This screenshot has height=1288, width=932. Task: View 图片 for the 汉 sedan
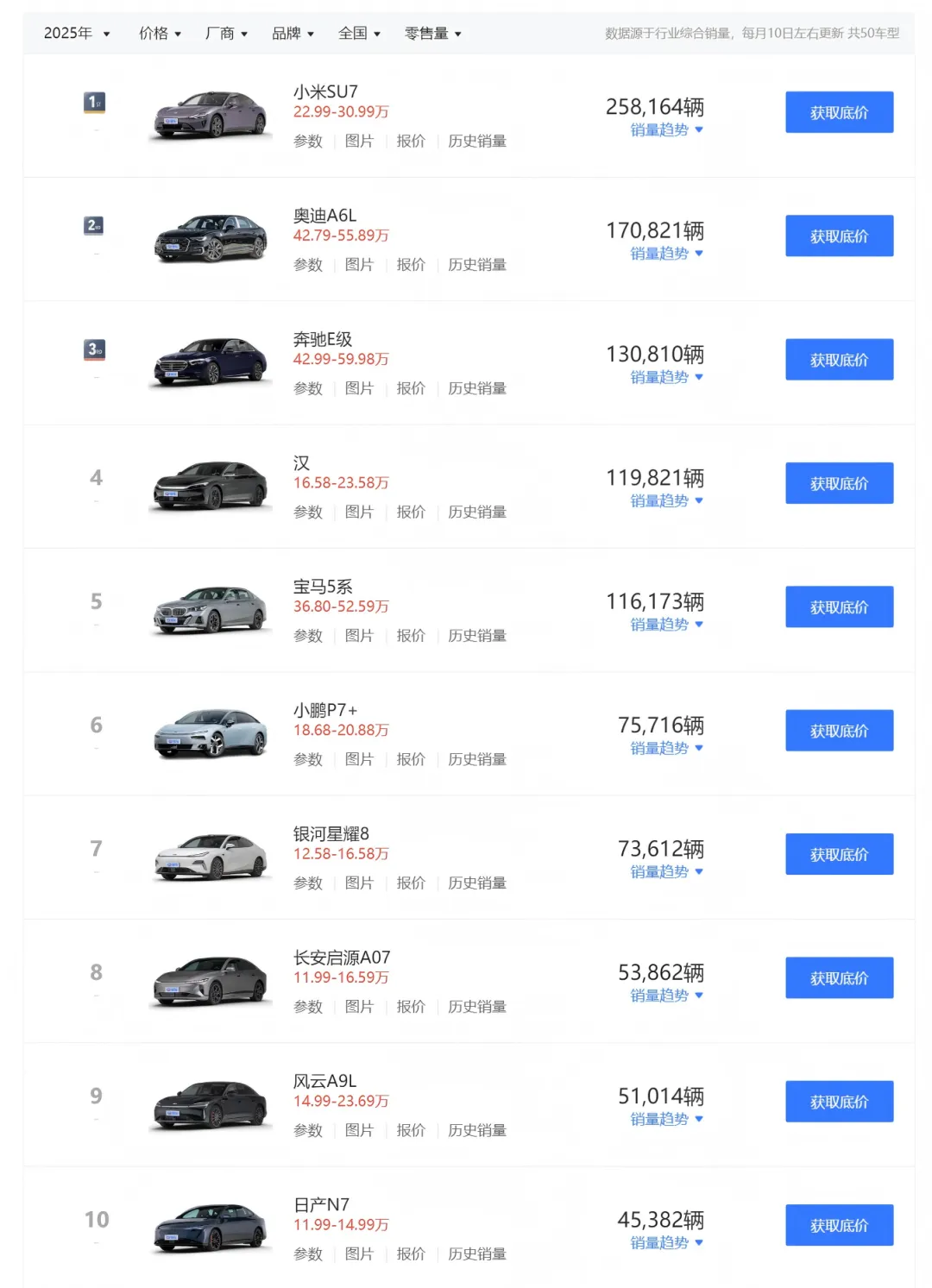pos(360,512)
